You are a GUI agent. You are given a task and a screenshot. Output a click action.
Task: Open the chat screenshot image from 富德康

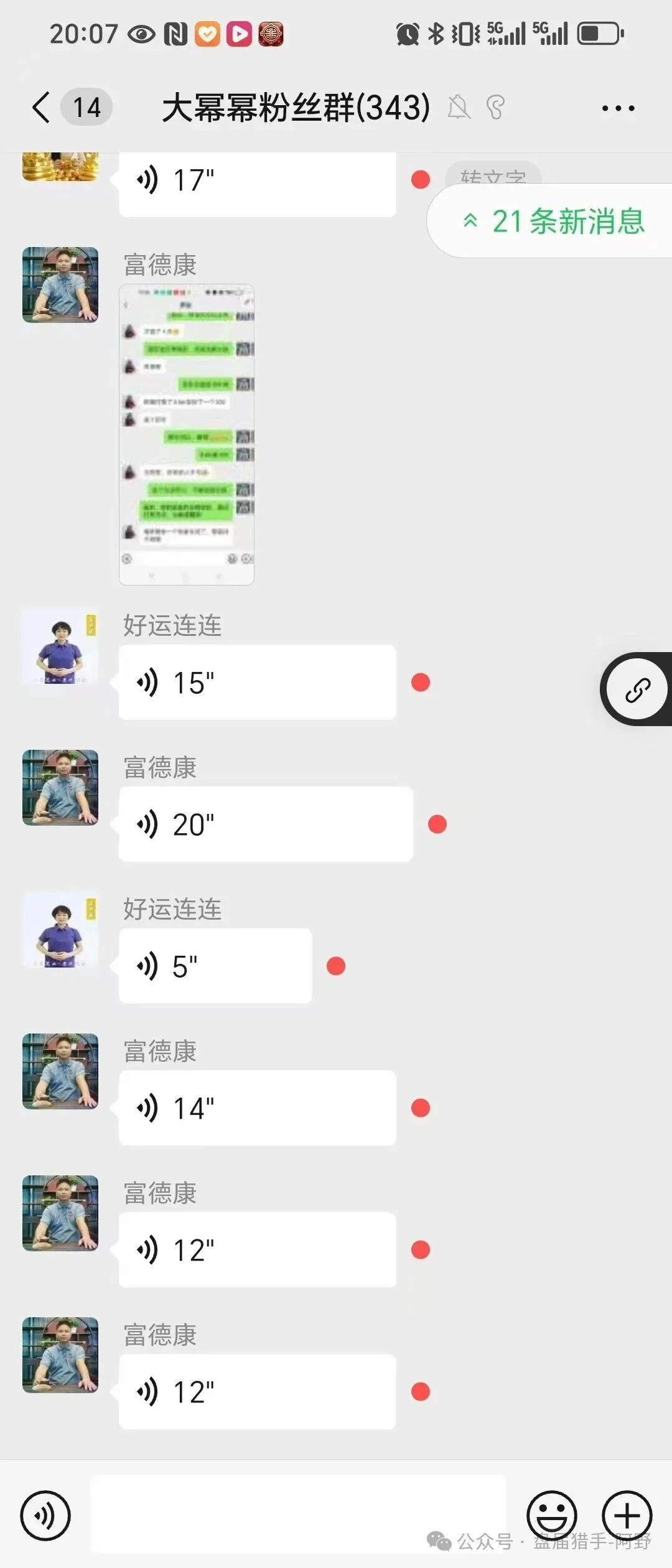click(187, 434)
